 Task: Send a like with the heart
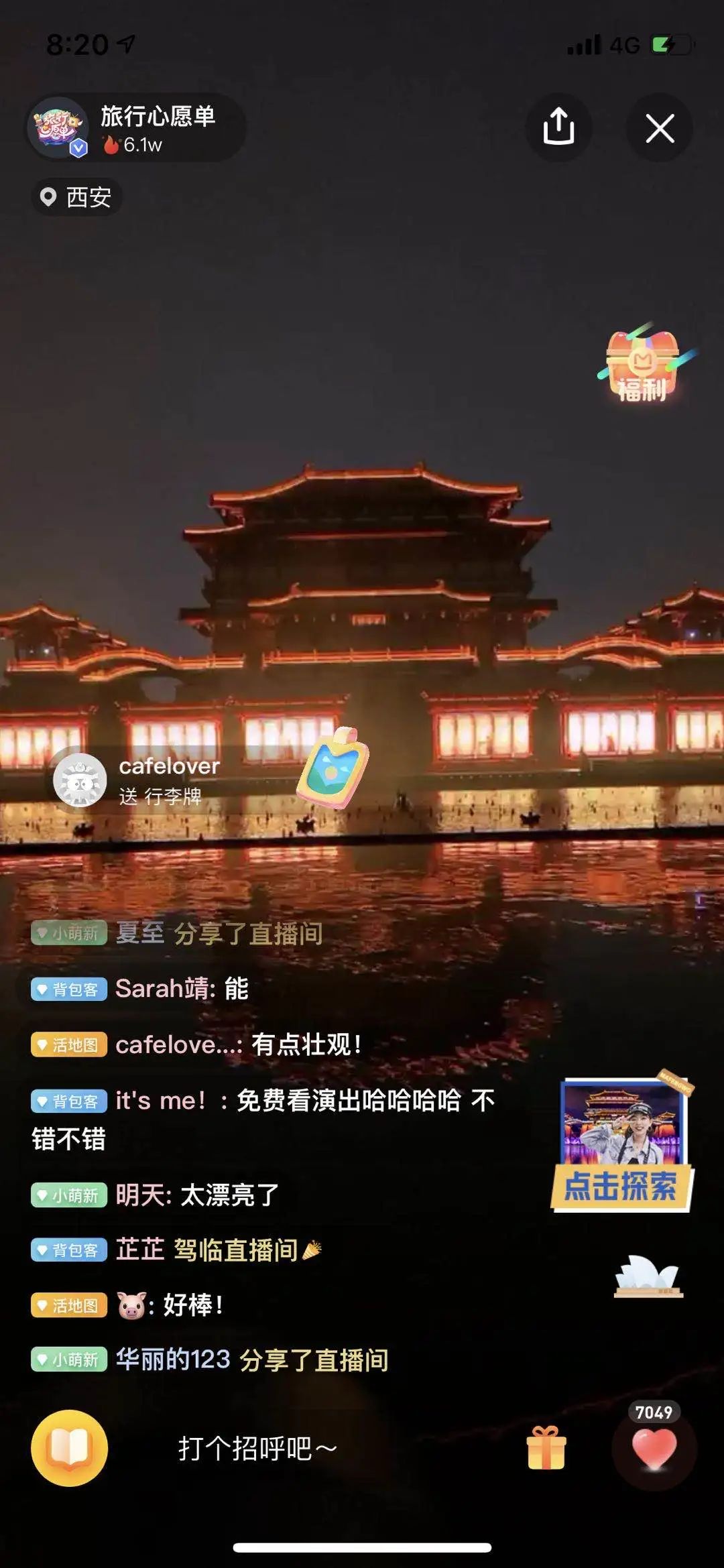[x=654, y=1449]
